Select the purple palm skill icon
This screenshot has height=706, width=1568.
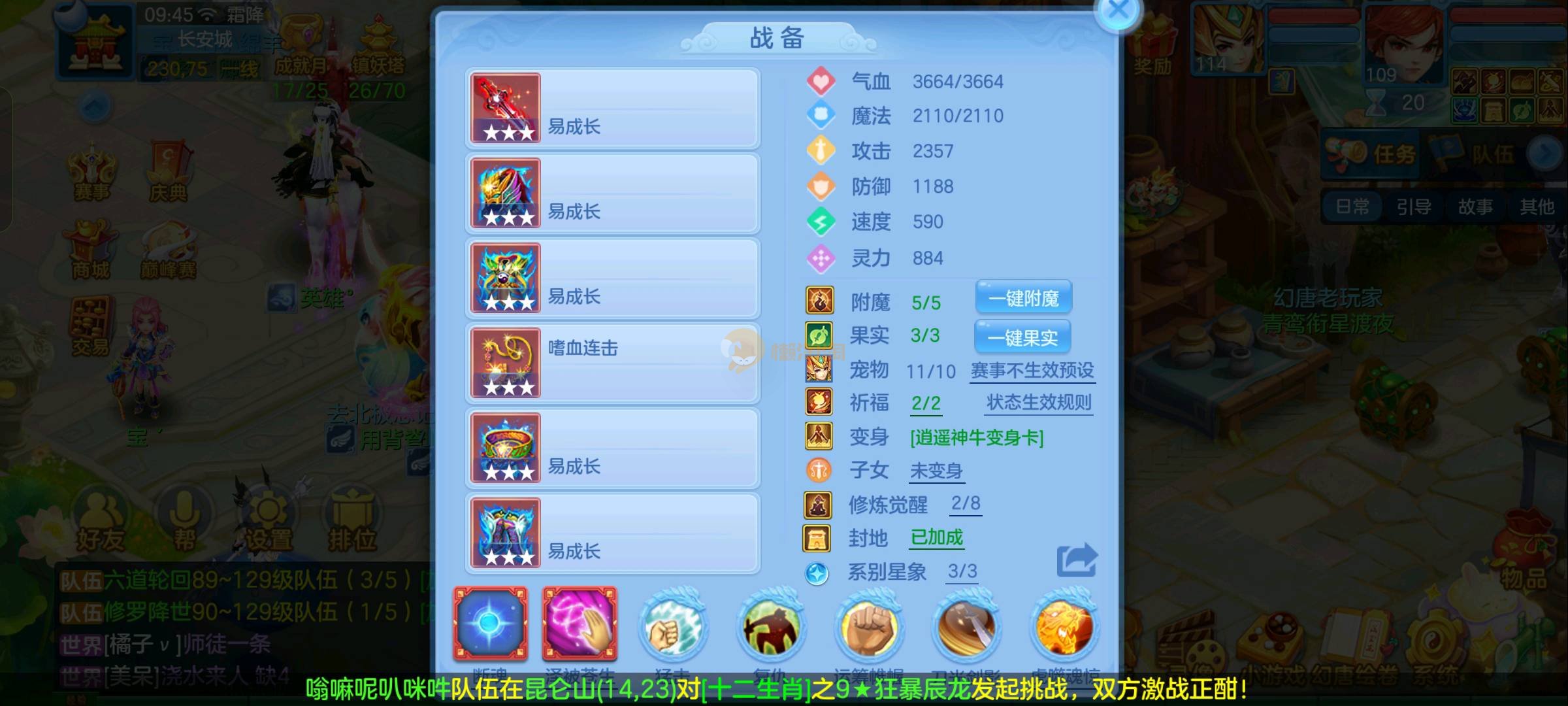580,623
